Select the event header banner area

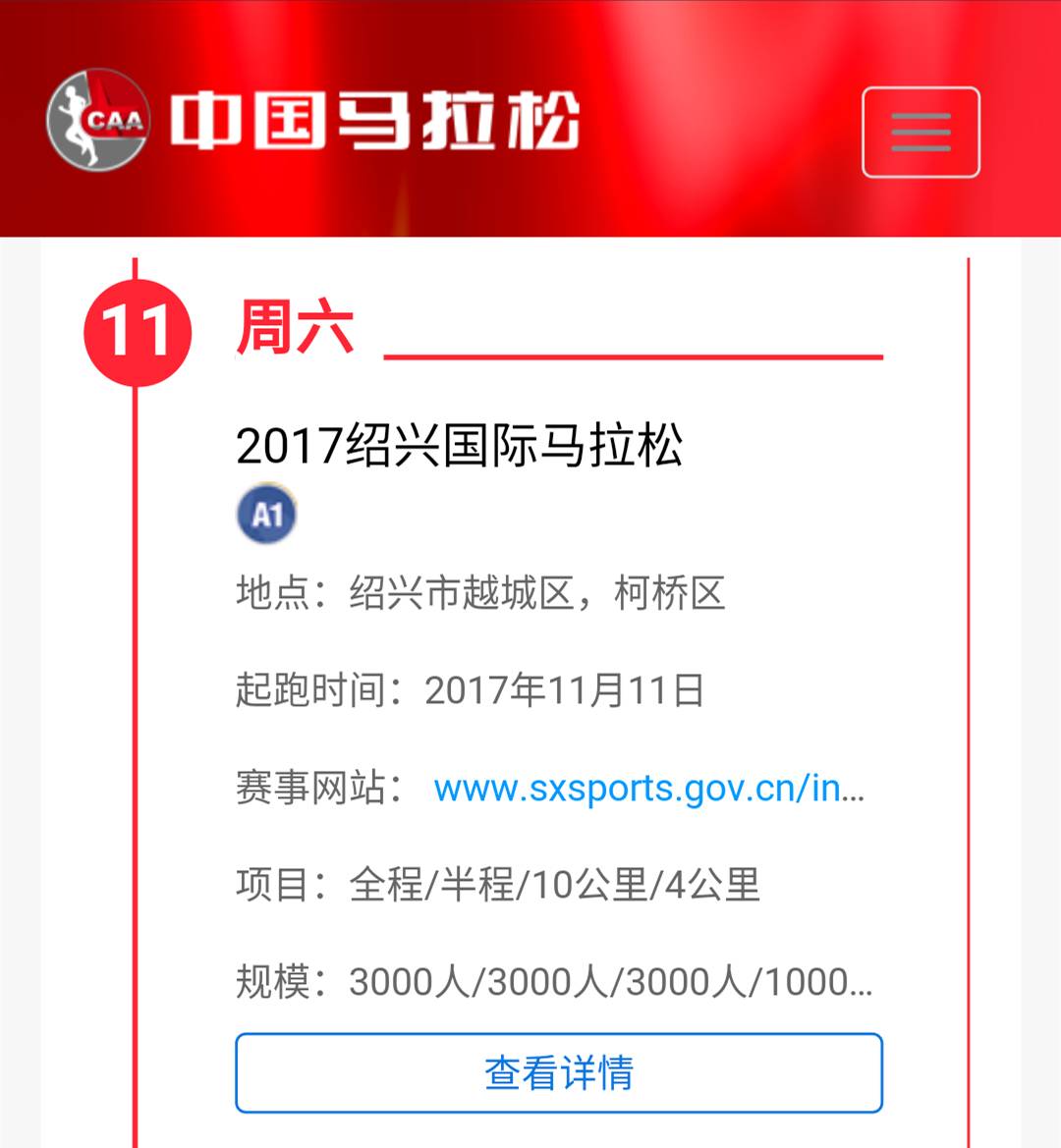click(530, 118)
